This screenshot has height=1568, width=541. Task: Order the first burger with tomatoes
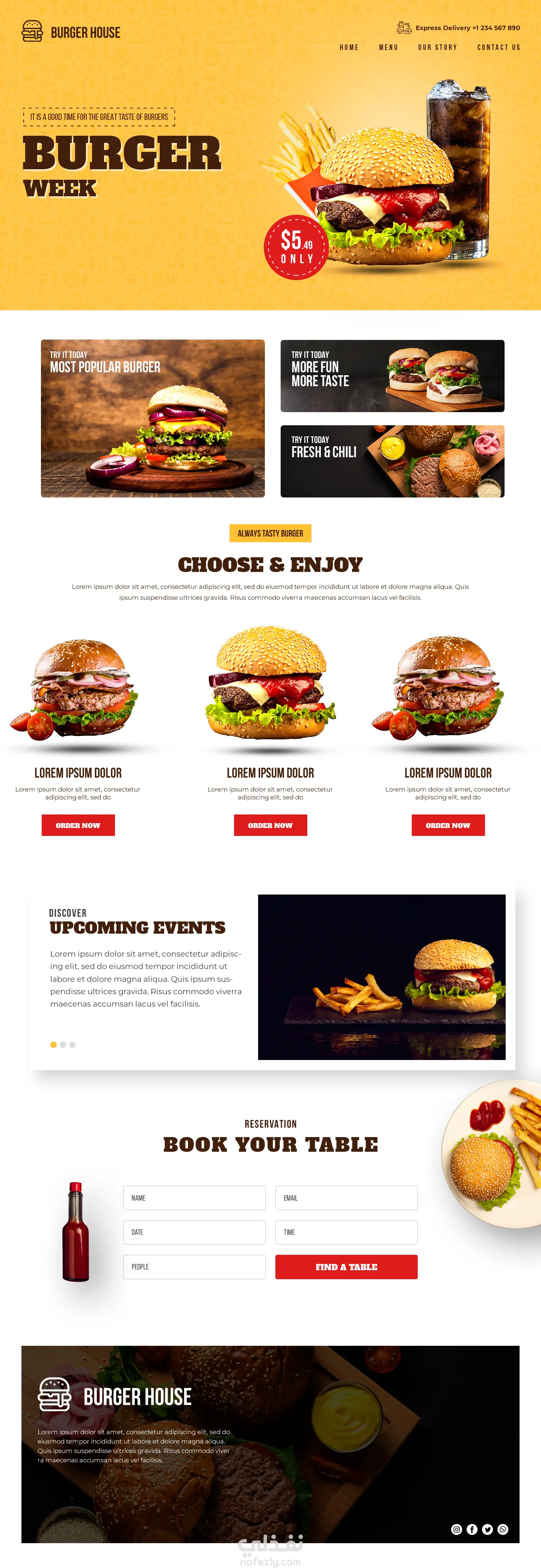pyautogui.click(x=78, y=825)
